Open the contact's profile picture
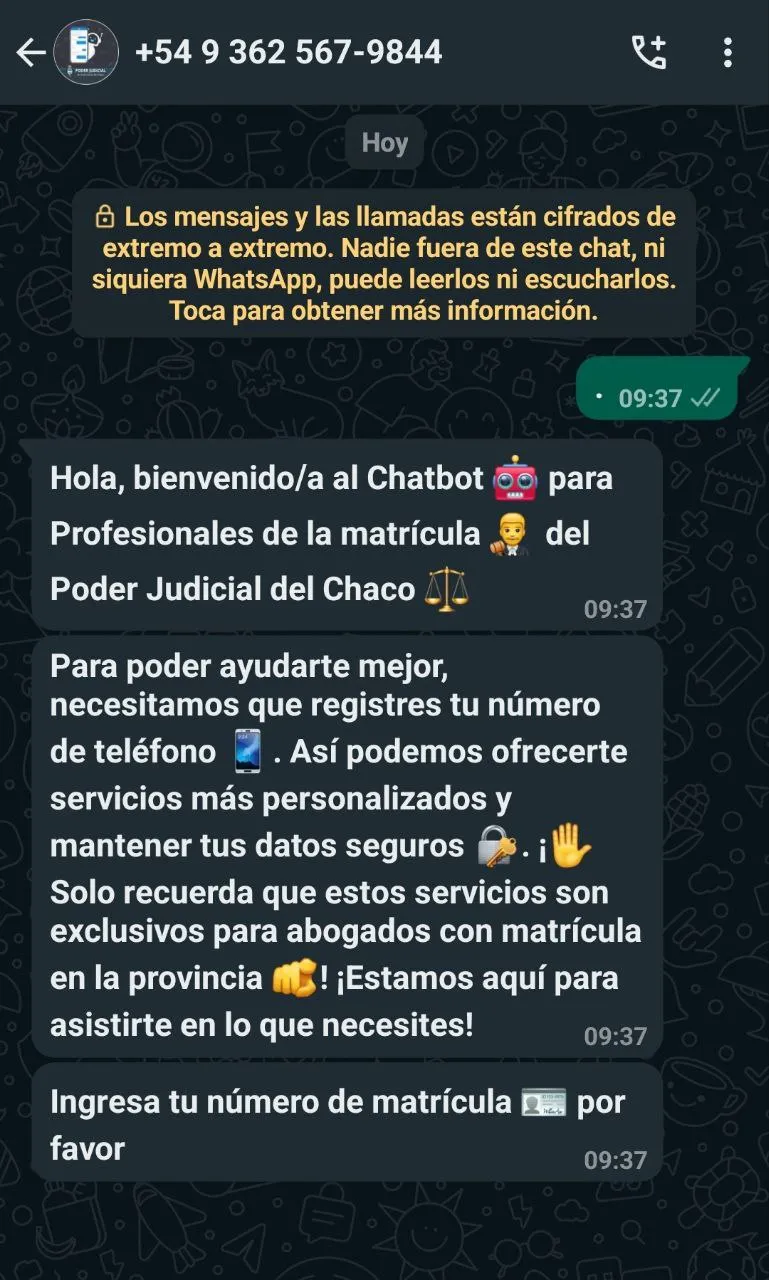Viewport: 769px width, 1280px height. pyautogui.click(x=86, y=53)
